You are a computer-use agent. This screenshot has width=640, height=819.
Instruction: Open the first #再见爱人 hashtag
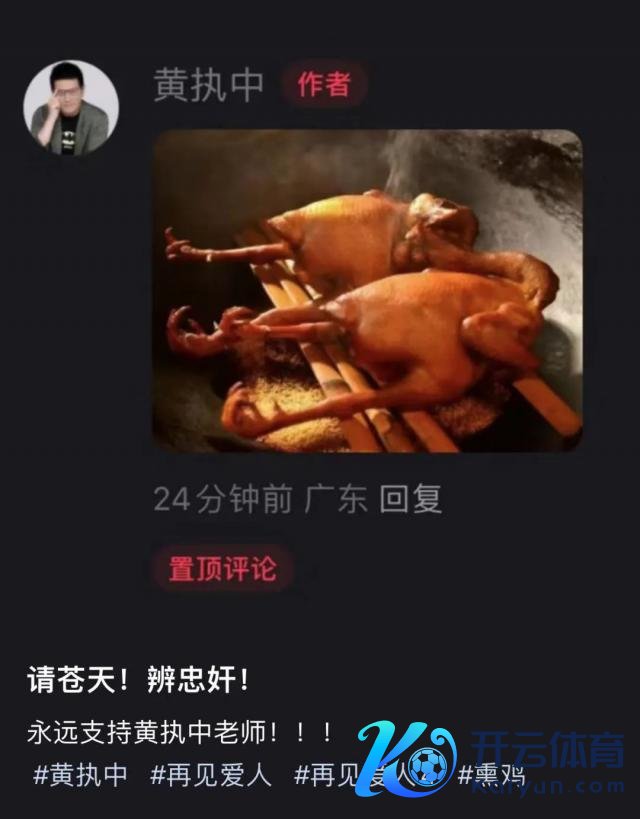(x=211, y=775)
